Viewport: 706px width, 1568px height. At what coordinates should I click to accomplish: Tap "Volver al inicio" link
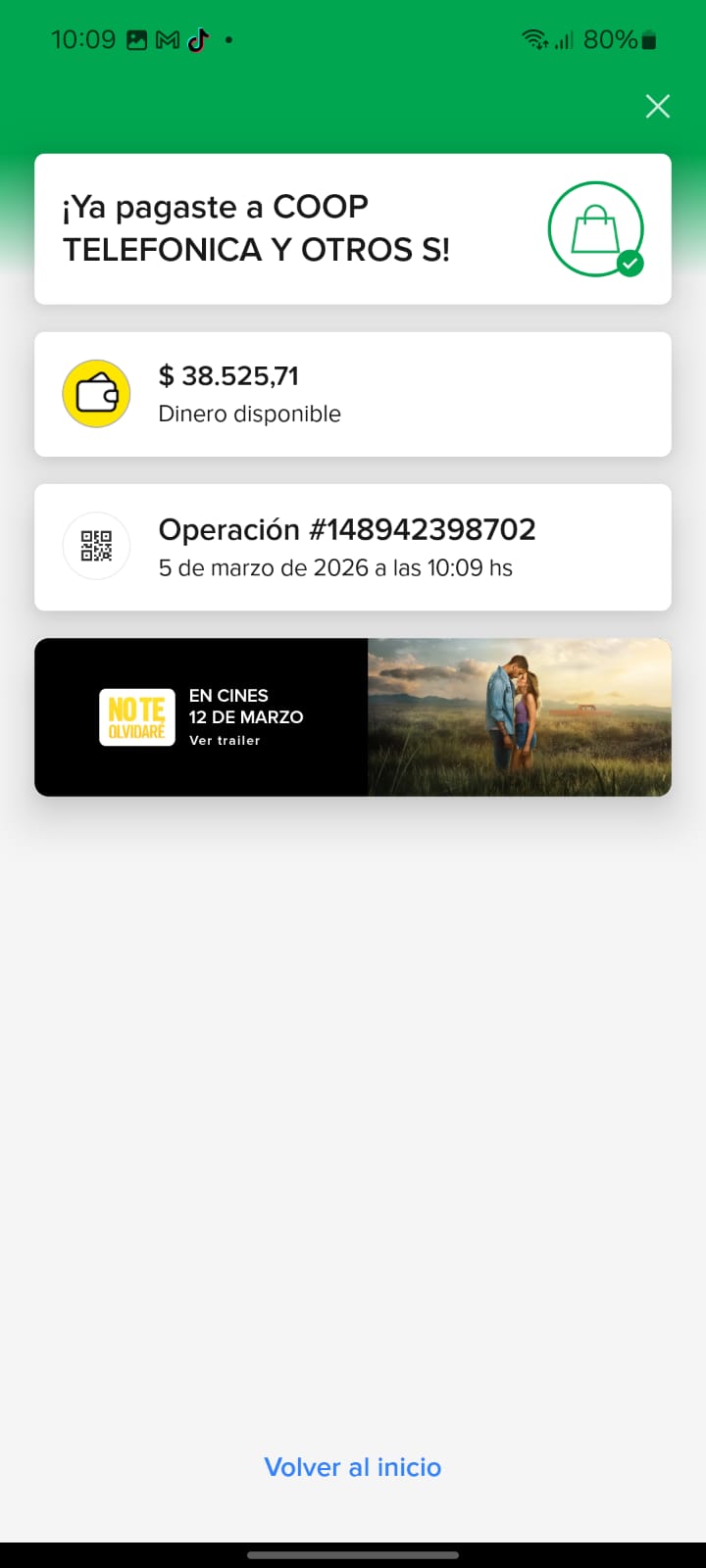tap(353, 1467)
